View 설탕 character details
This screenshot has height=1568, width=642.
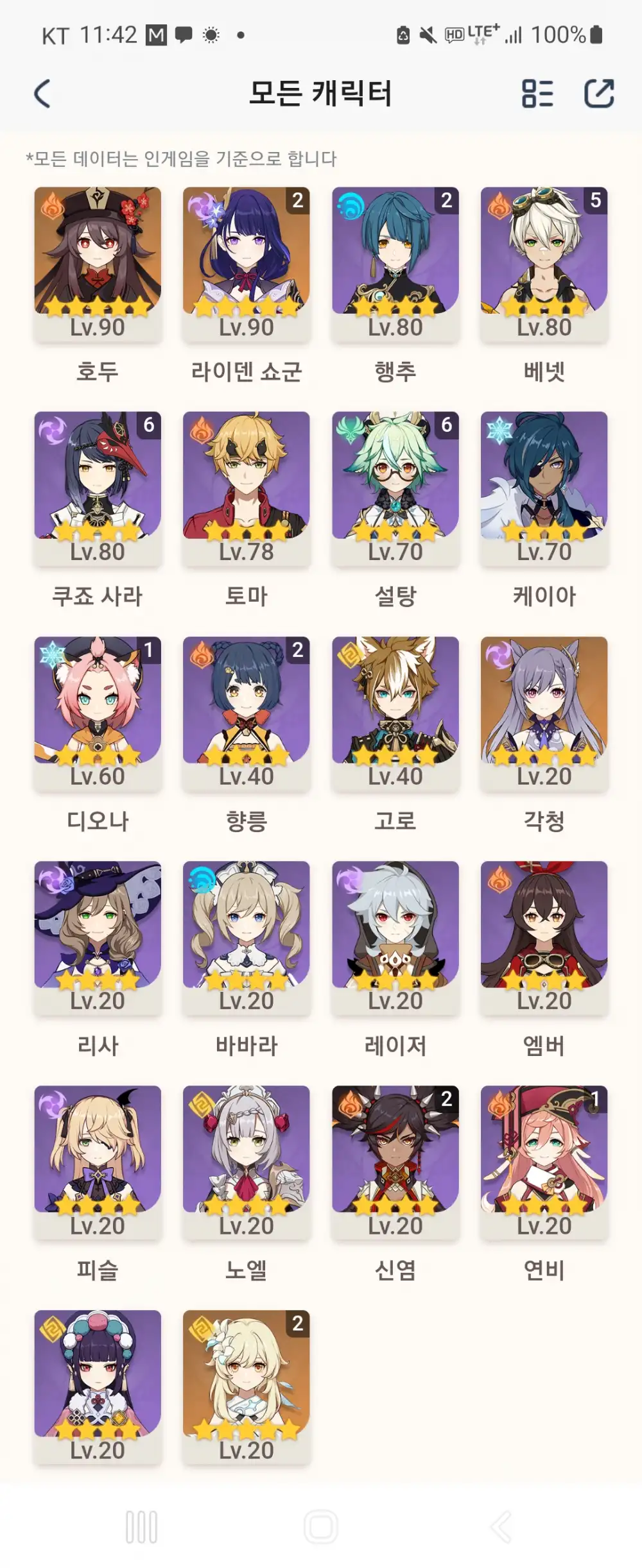point(395,488)
